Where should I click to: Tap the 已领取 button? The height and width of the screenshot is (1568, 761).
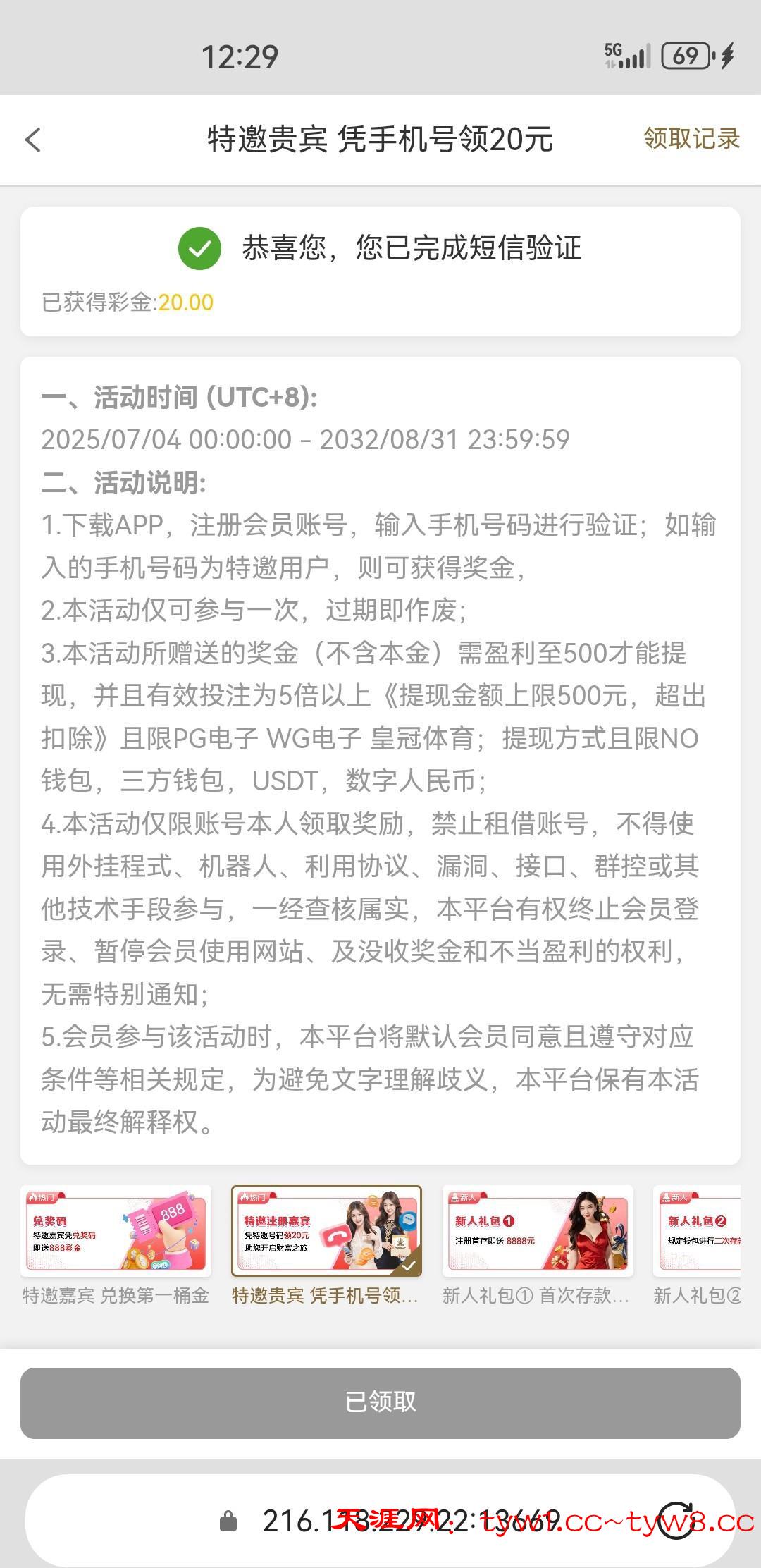coord(380,1402)
